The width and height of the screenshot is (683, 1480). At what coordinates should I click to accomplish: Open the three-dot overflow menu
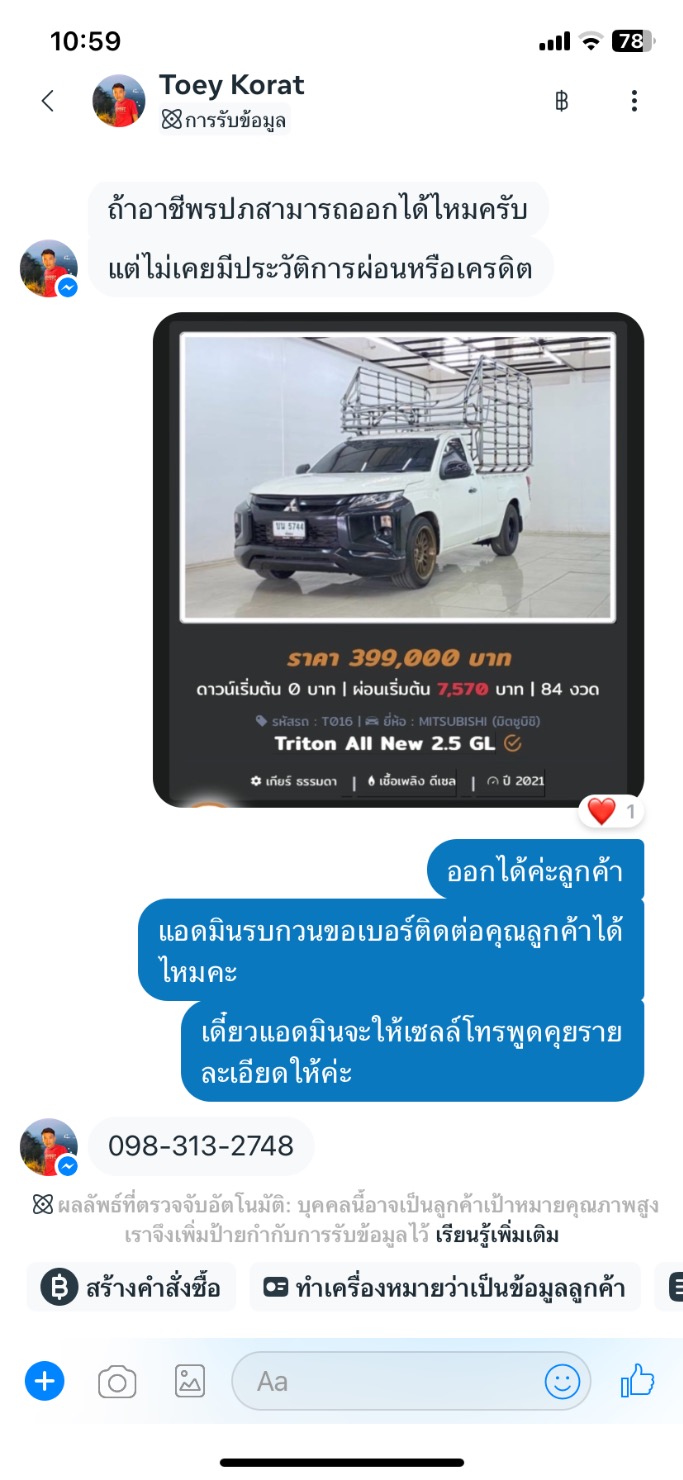634,101
